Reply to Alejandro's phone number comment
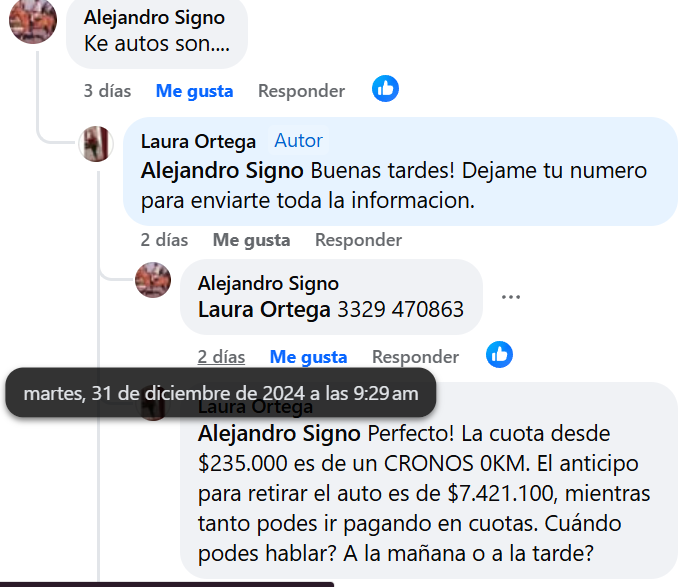This screenshot has height=587, width=680. [415, 357]
